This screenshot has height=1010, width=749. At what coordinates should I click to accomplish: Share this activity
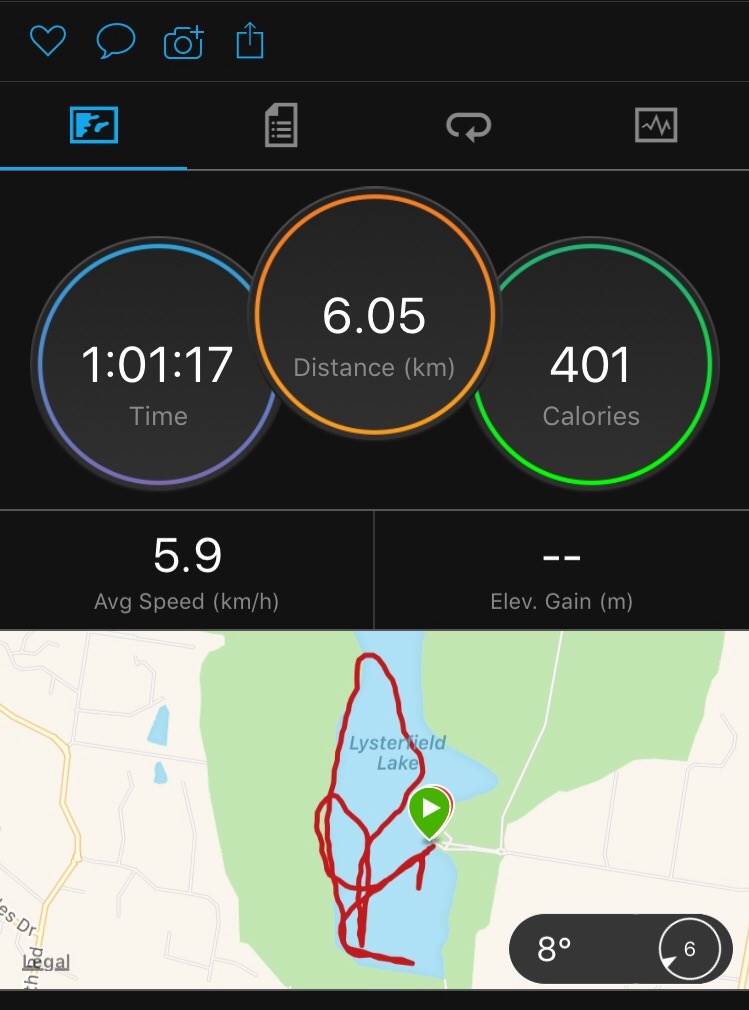pyautogui.click(x=250, y=42)
